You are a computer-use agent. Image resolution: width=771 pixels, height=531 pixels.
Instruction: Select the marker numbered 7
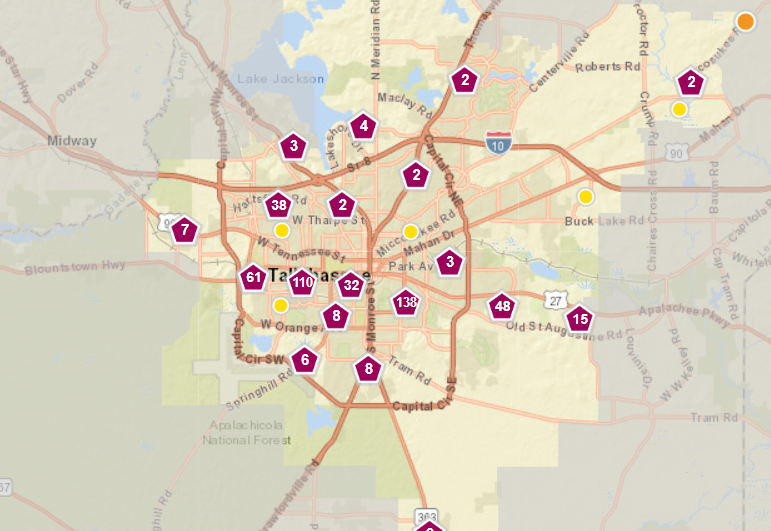pos(185,230)
